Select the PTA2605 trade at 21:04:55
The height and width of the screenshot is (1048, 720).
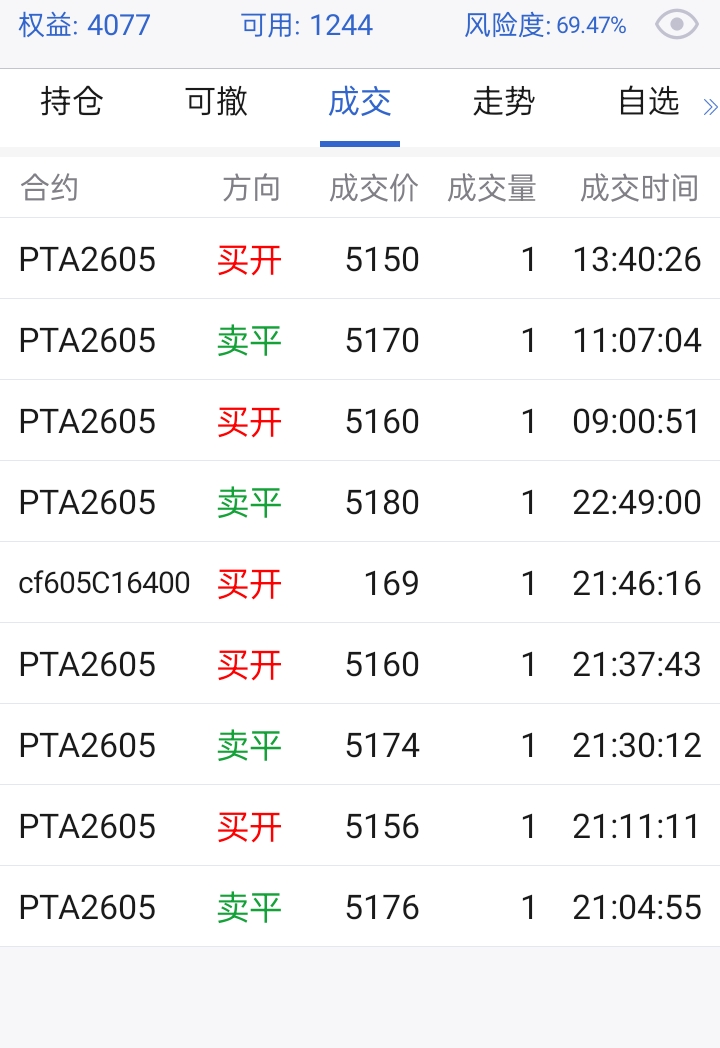[360, 907]
